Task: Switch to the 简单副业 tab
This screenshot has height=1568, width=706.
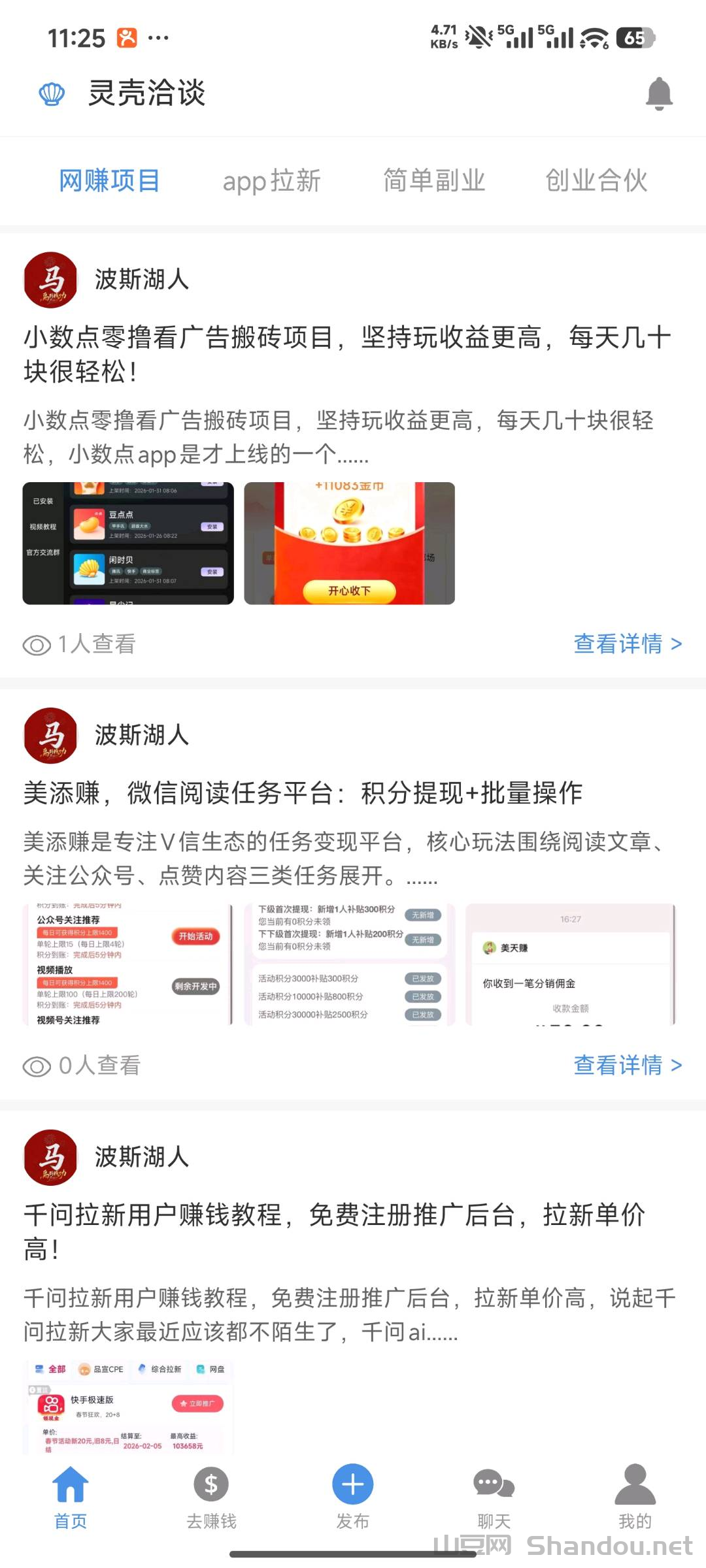Action: pos(434,181)
